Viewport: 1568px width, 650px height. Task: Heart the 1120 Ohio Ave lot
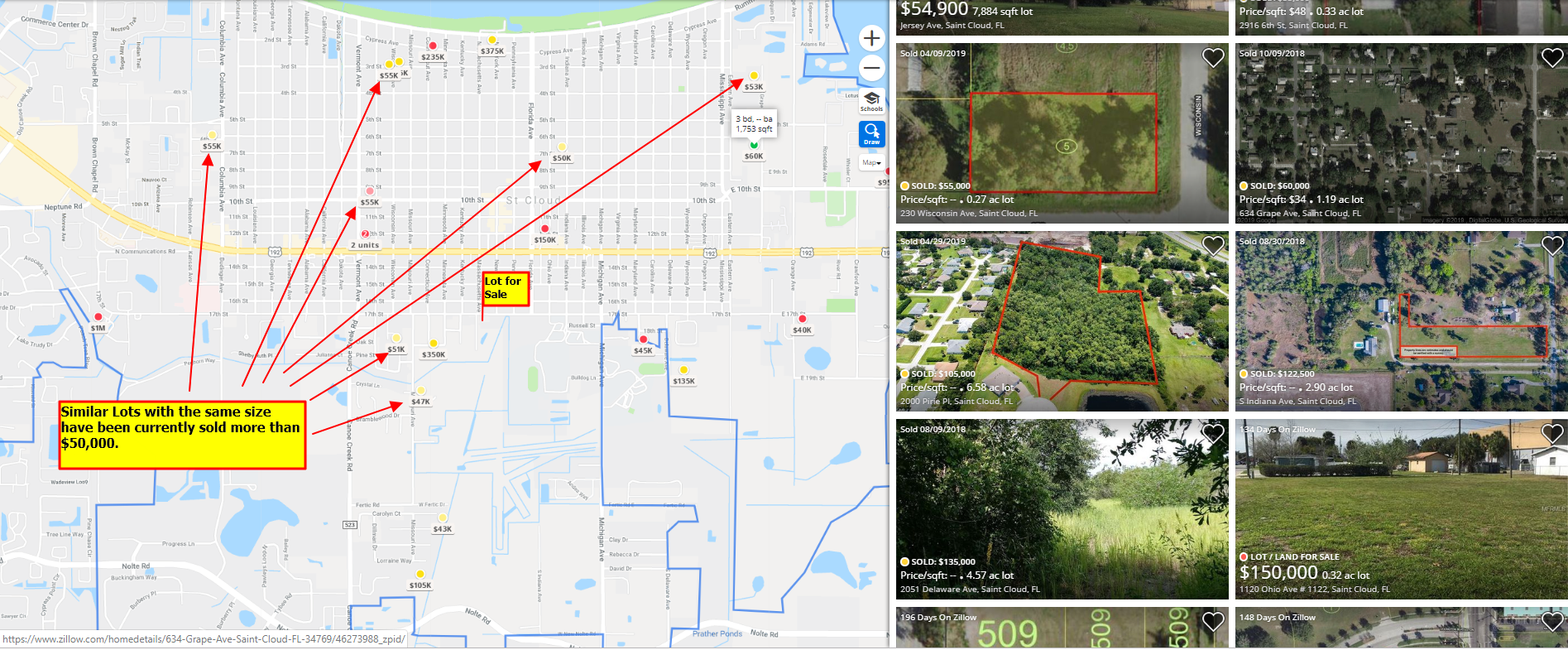tap(1551, 434)
